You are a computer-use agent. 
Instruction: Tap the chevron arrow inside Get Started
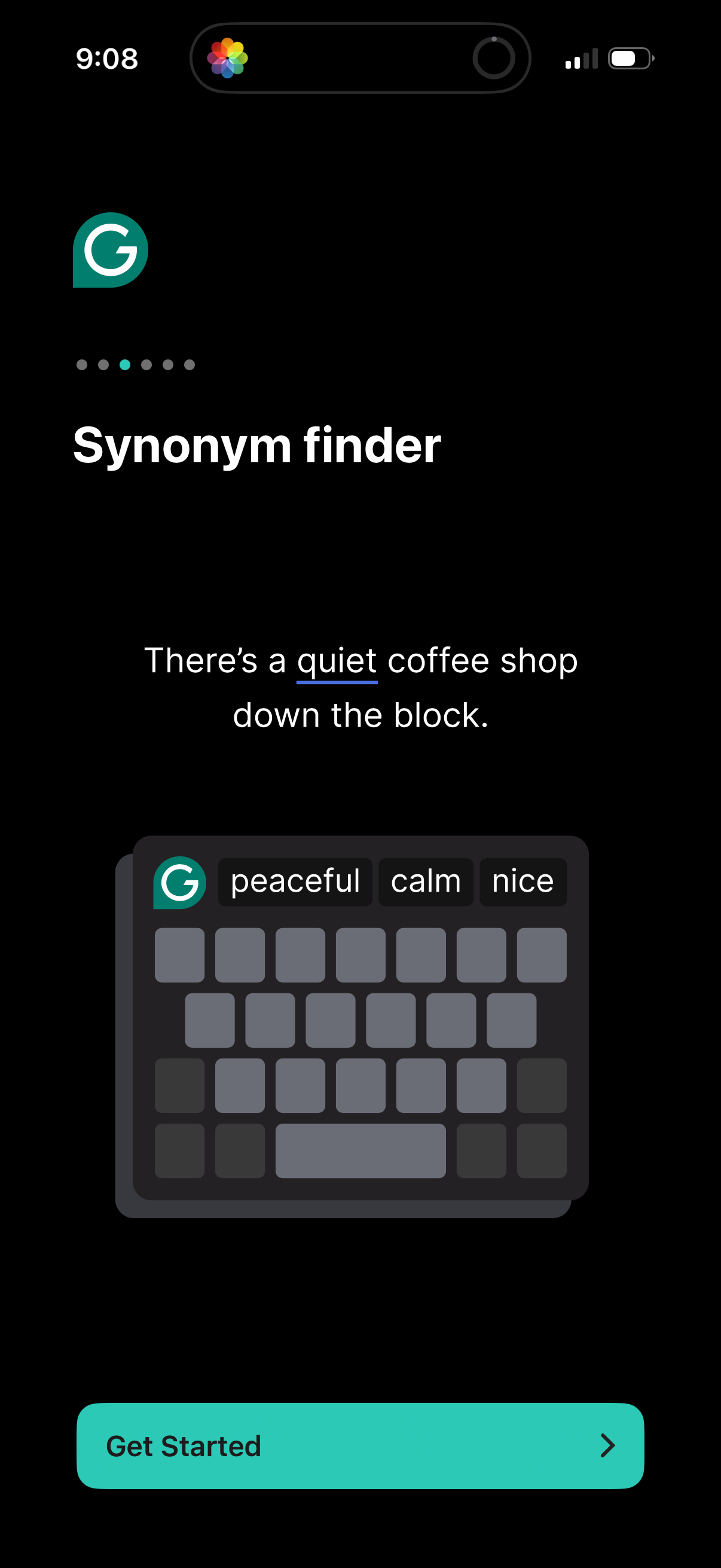pyautogui.click(x=609, y=1445)
